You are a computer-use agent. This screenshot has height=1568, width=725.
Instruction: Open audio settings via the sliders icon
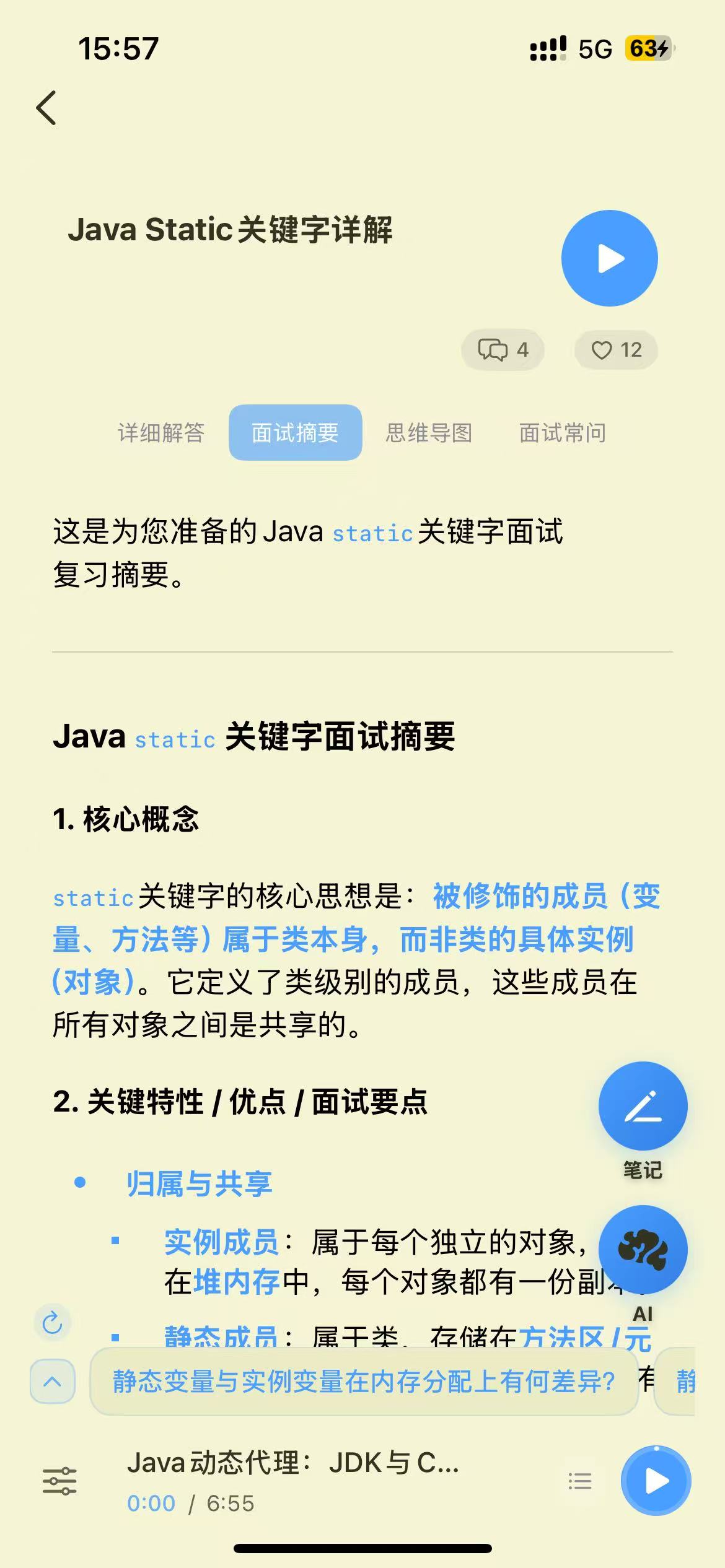click(59, 1480)
